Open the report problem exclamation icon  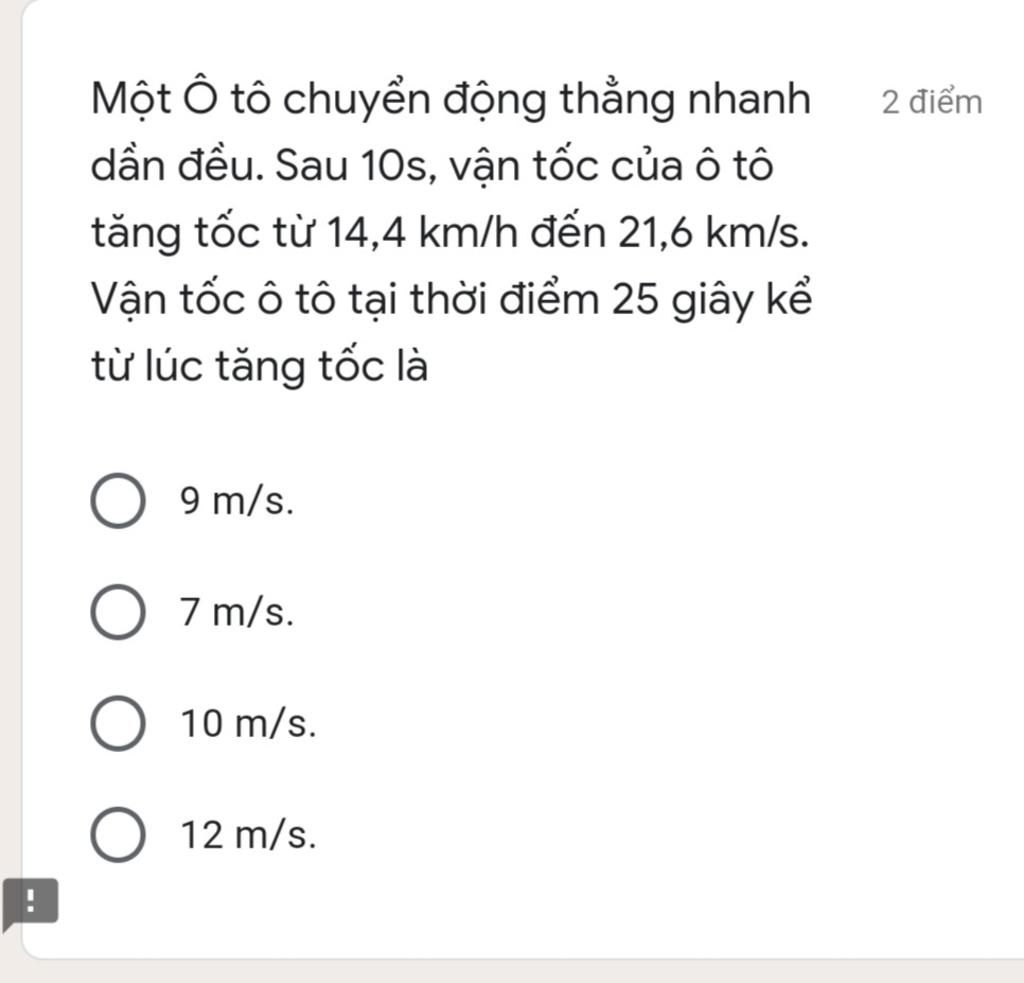click(30, 902)
